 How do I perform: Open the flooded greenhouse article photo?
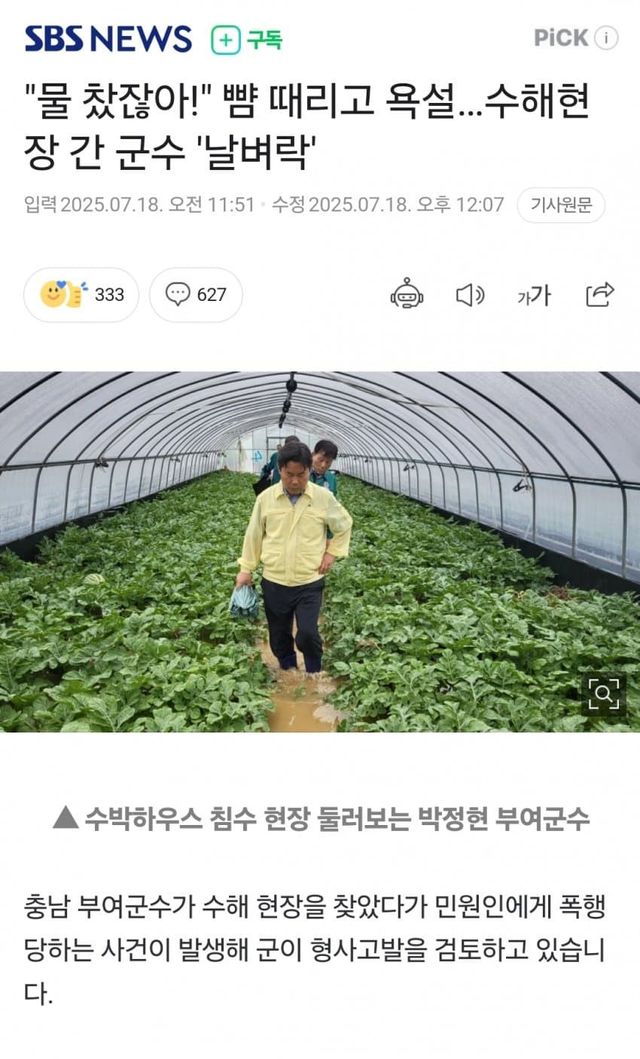pyautogui.click(x=320, y=550)
